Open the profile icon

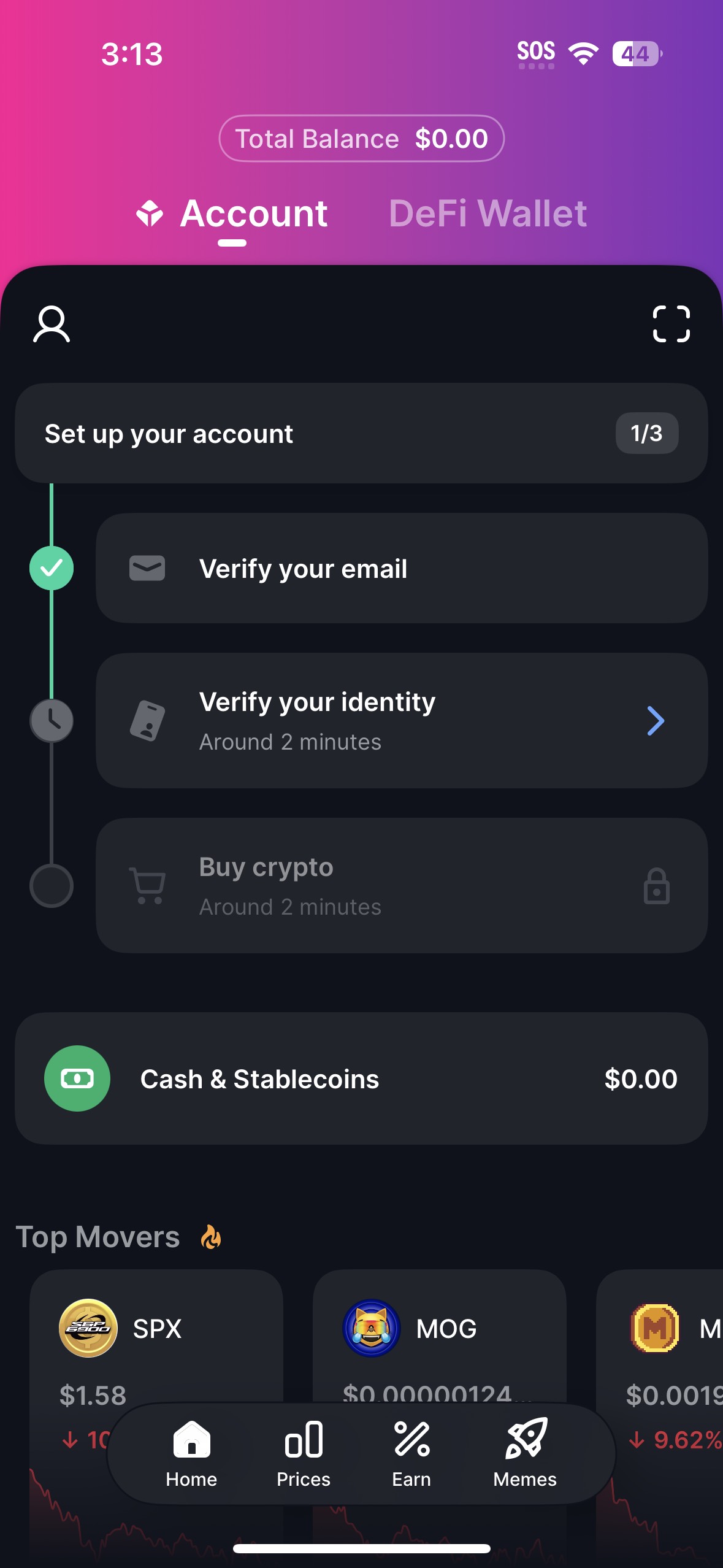click(x=52, y=324)
